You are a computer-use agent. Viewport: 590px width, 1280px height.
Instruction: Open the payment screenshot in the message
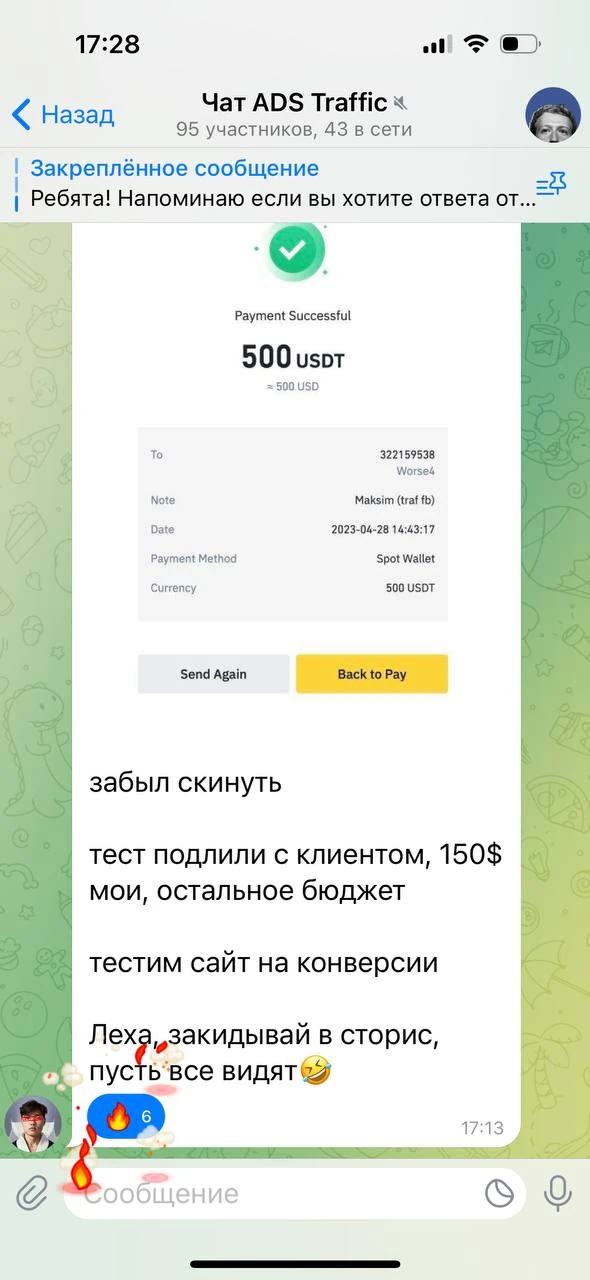296,480
